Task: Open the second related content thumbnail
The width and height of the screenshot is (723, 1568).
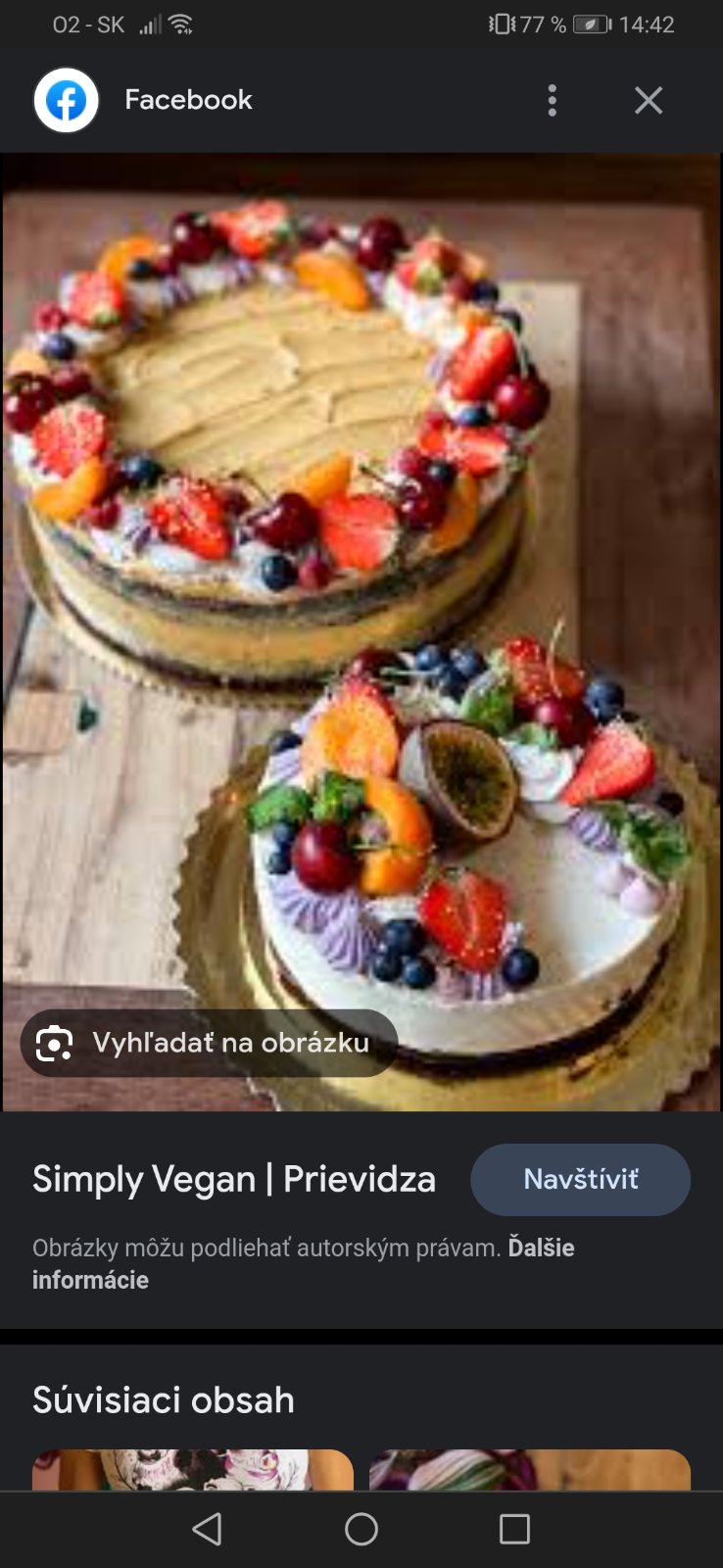Action: pyautogui.click(x=529, y=1470)
